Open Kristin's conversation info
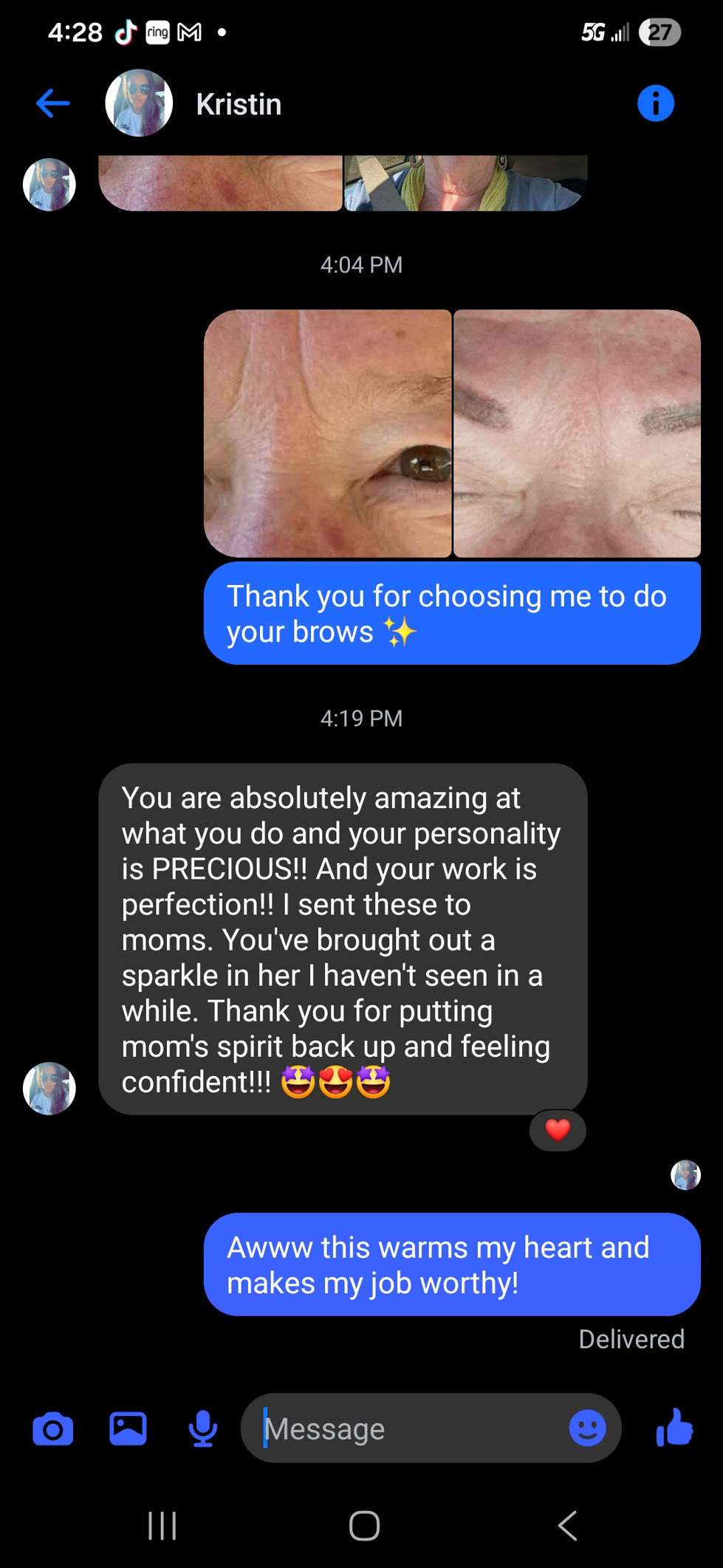723x1568 pixels. coord(655,103)
